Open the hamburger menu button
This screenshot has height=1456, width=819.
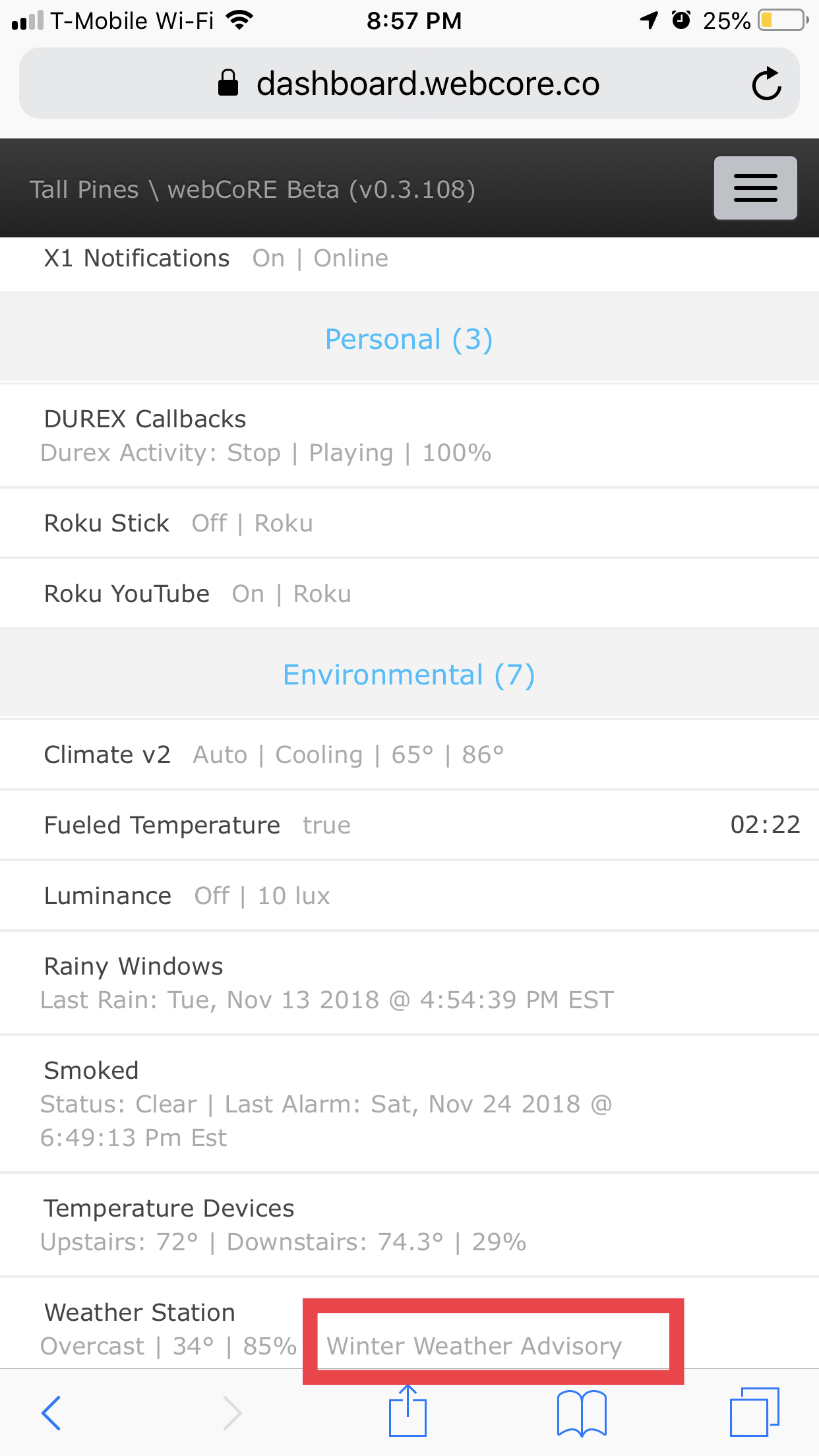coord(755,188)
